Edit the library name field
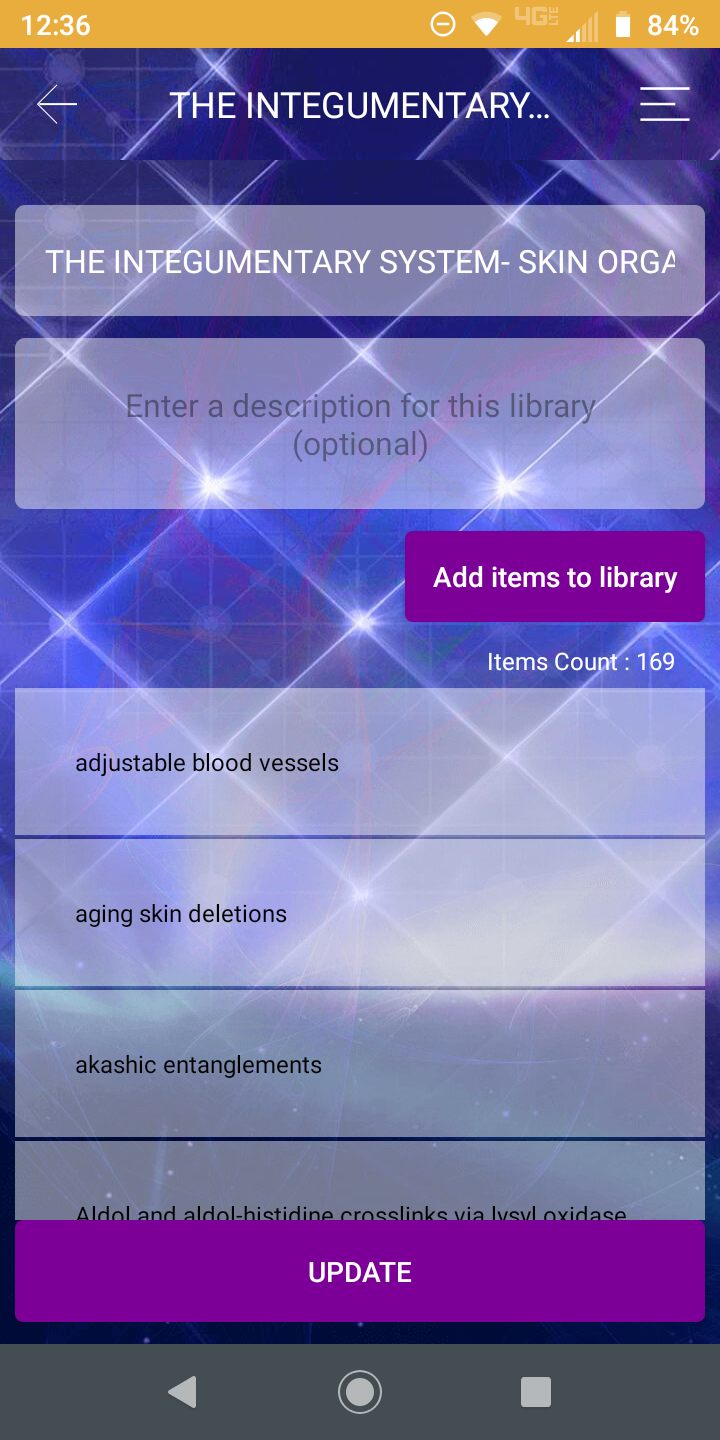 click(360, 261)
